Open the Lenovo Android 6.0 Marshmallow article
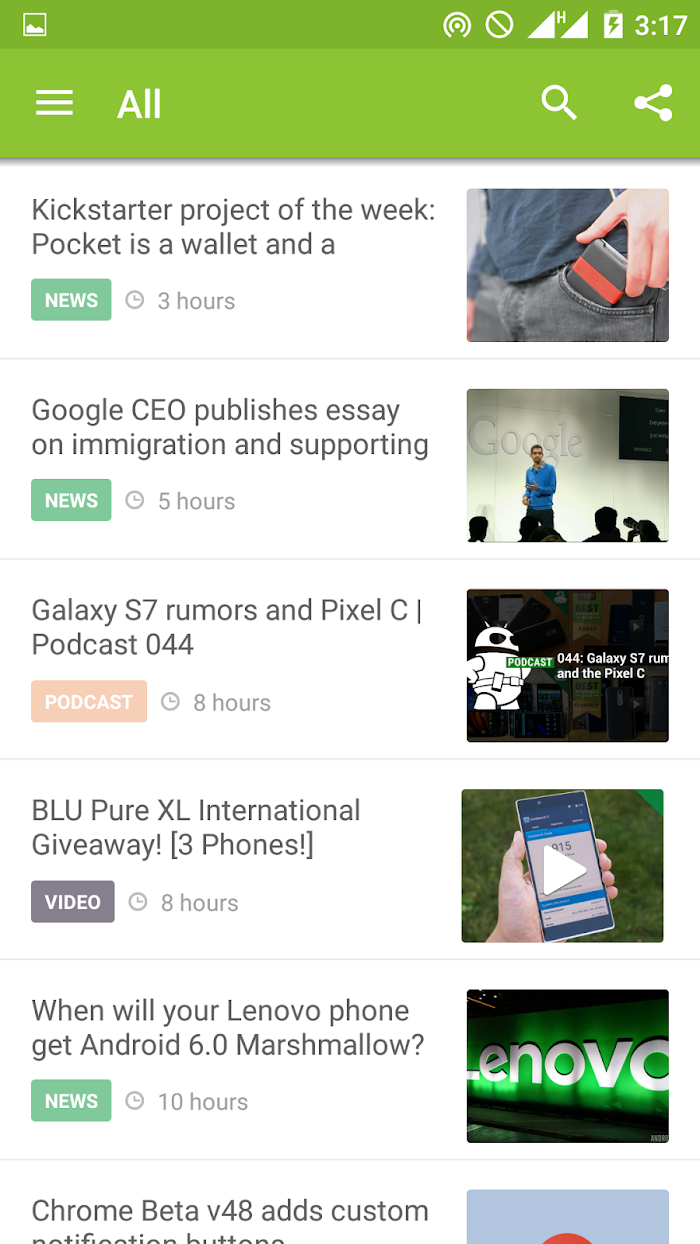 (x=350, y=1060)
